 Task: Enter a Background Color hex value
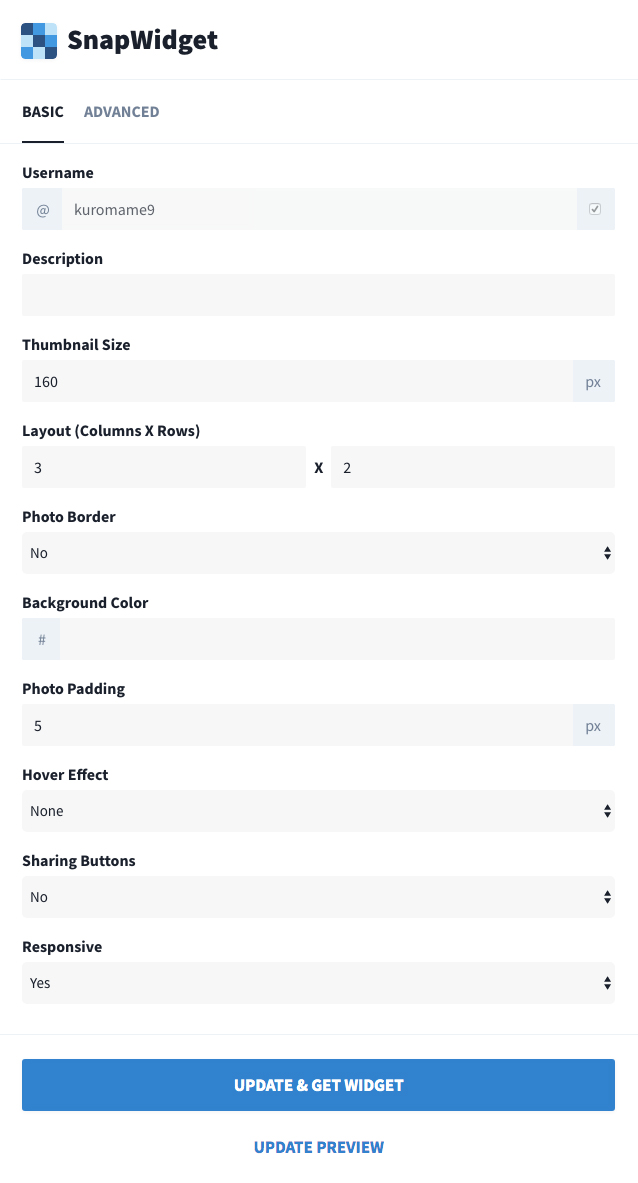click(337, 639)
